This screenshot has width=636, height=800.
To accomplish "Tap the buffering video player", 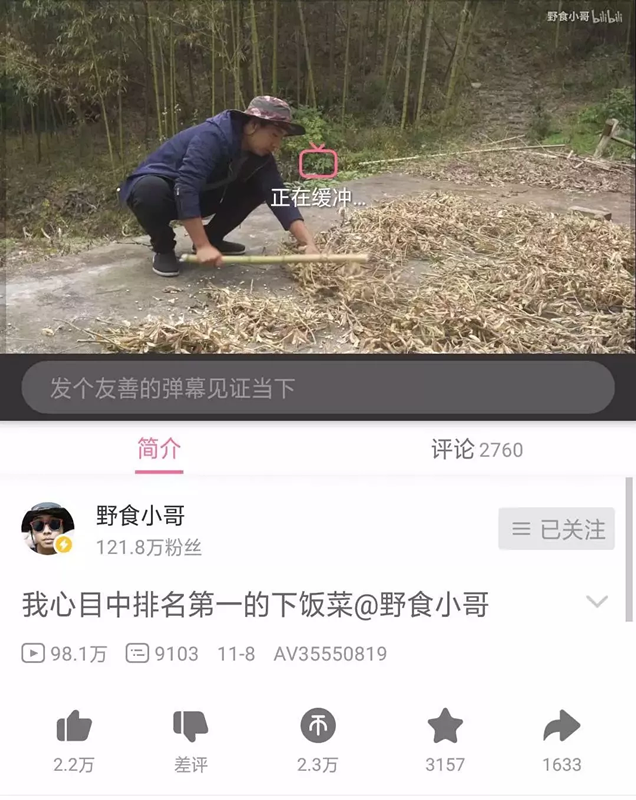I will tap(318, 176).
